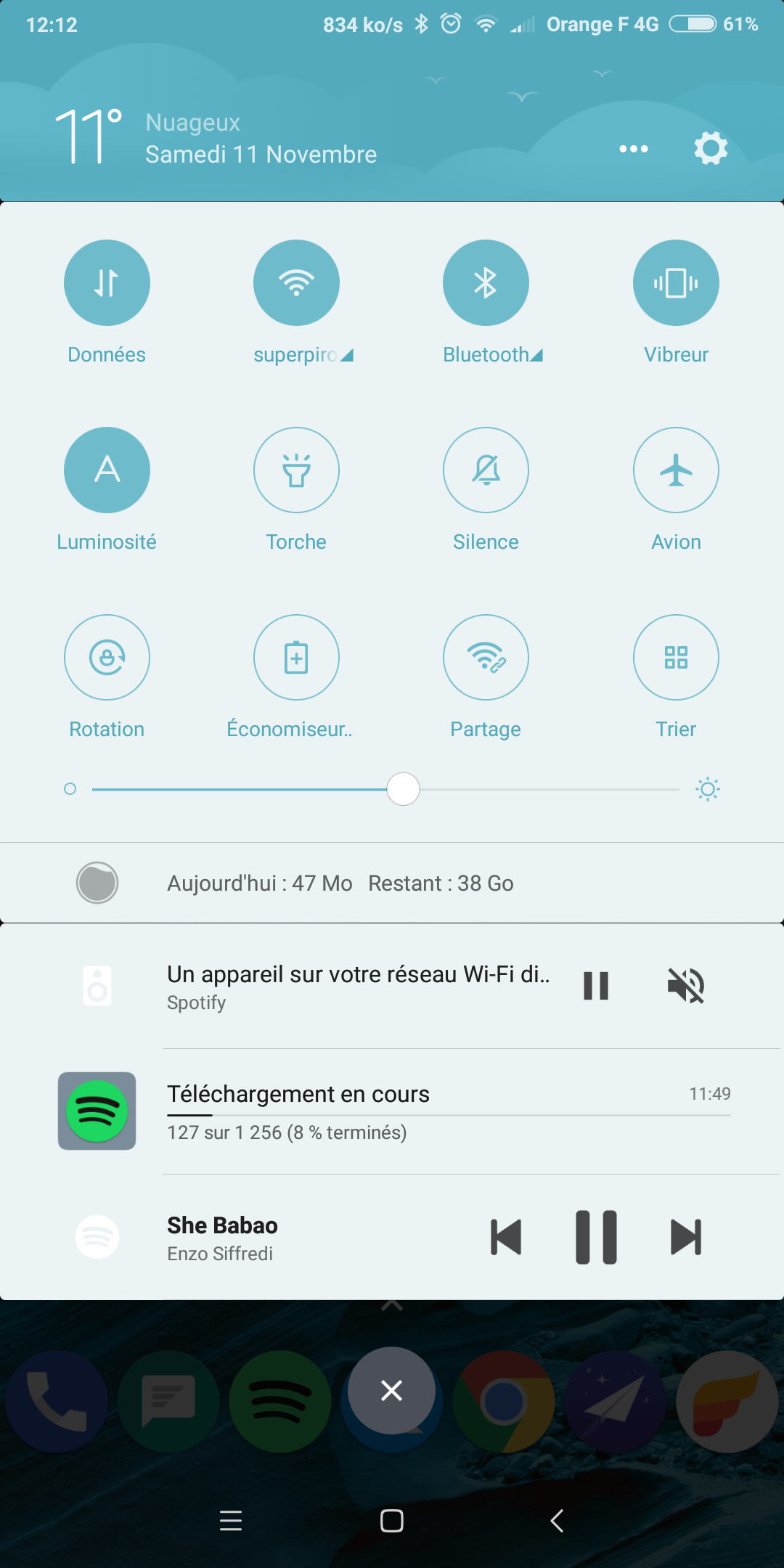The image size is (784, 1568).
Task: Toggle the superpiro Wi-Fi tile
Action: pos(296,283)
